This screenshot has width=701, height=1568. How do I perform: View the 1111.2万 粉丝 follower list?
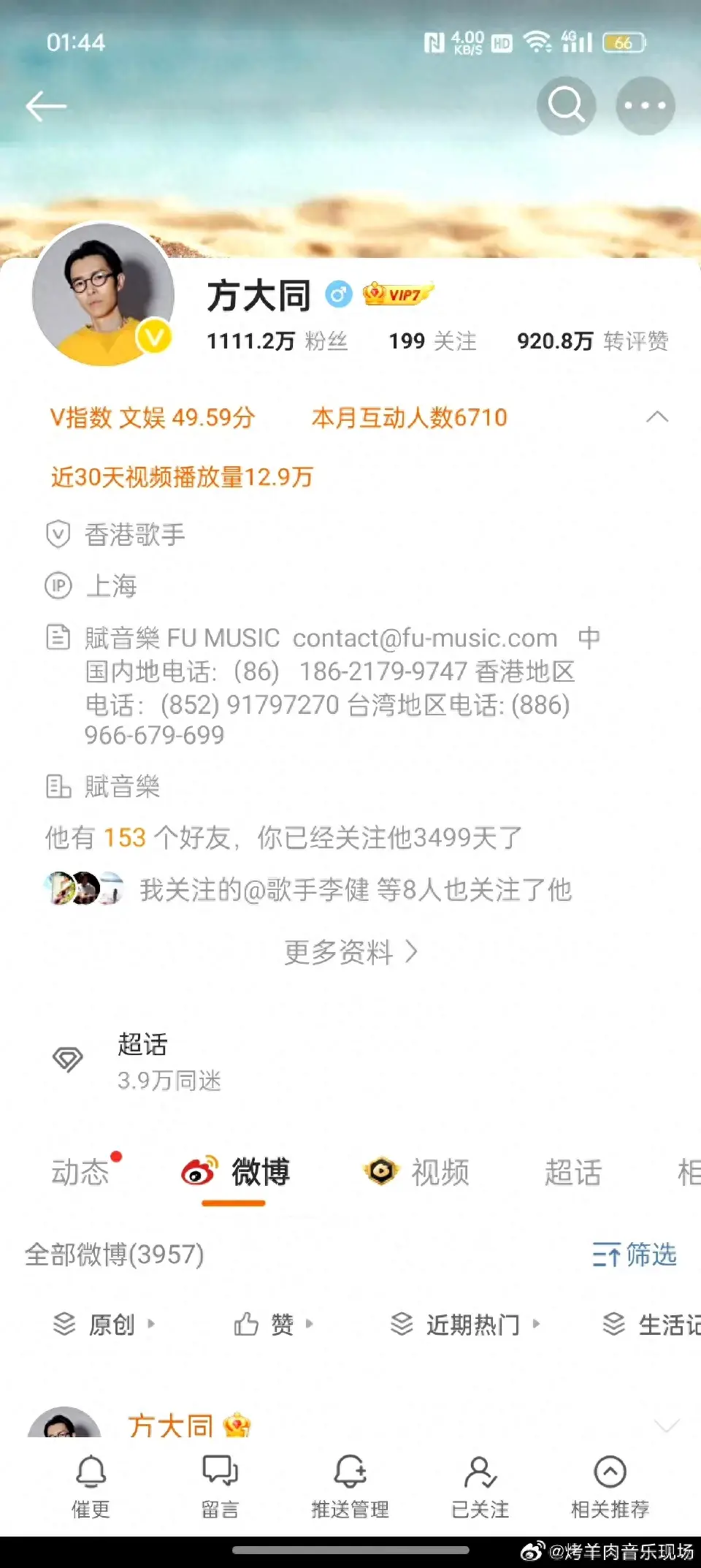point(277,340)
